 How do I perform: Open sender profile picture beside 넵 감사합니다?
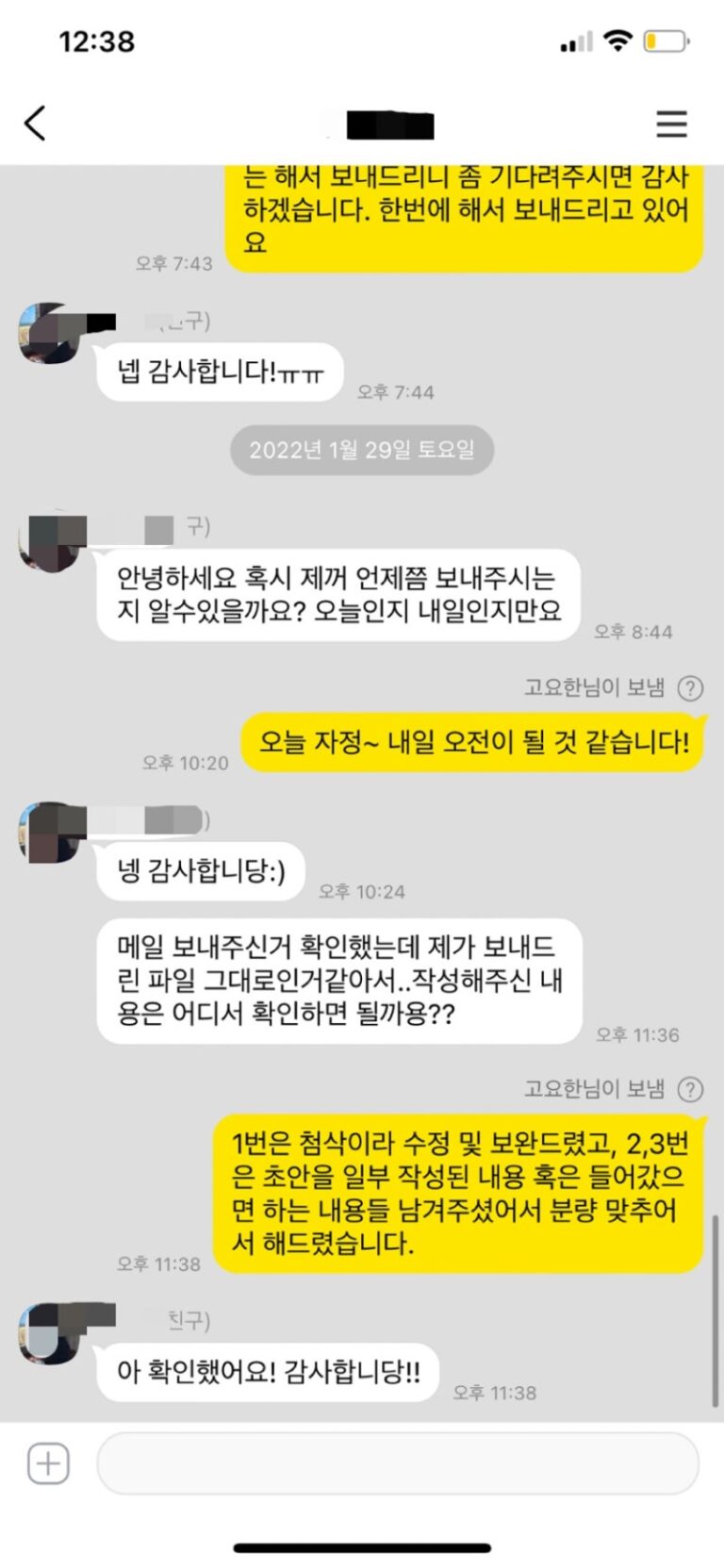(x=47, y=335)
